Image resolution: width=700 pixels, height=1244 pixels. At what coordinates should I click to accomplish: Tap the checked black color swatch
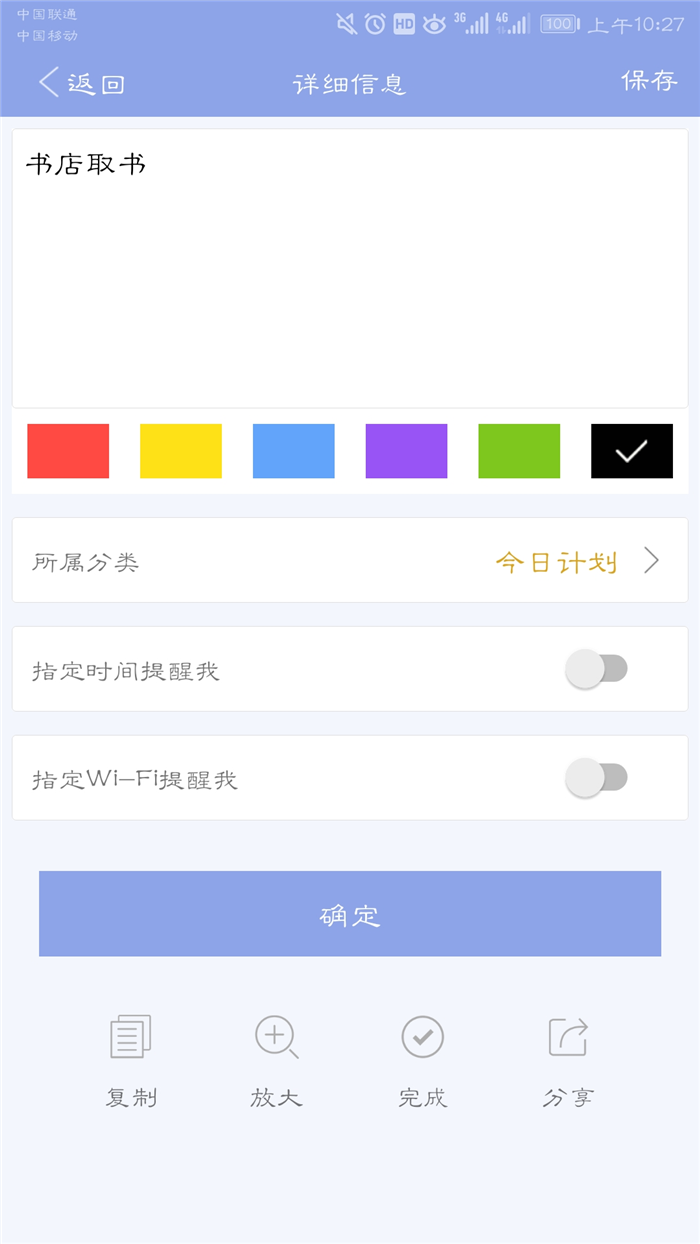pyautogui.click(x=632, y=451)
